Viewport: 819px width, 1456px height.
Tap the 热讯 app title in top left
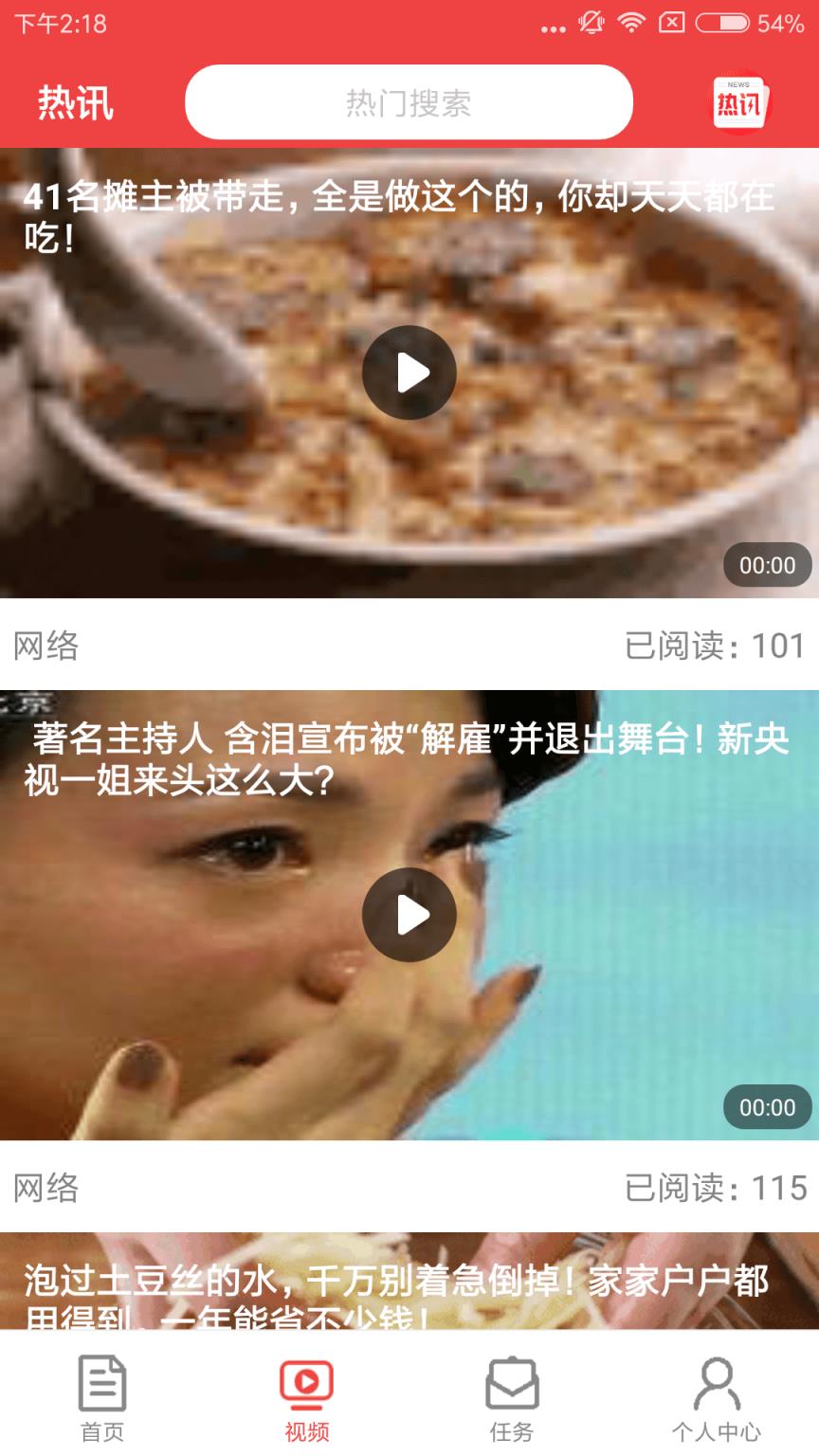click(x=74, y=101)
